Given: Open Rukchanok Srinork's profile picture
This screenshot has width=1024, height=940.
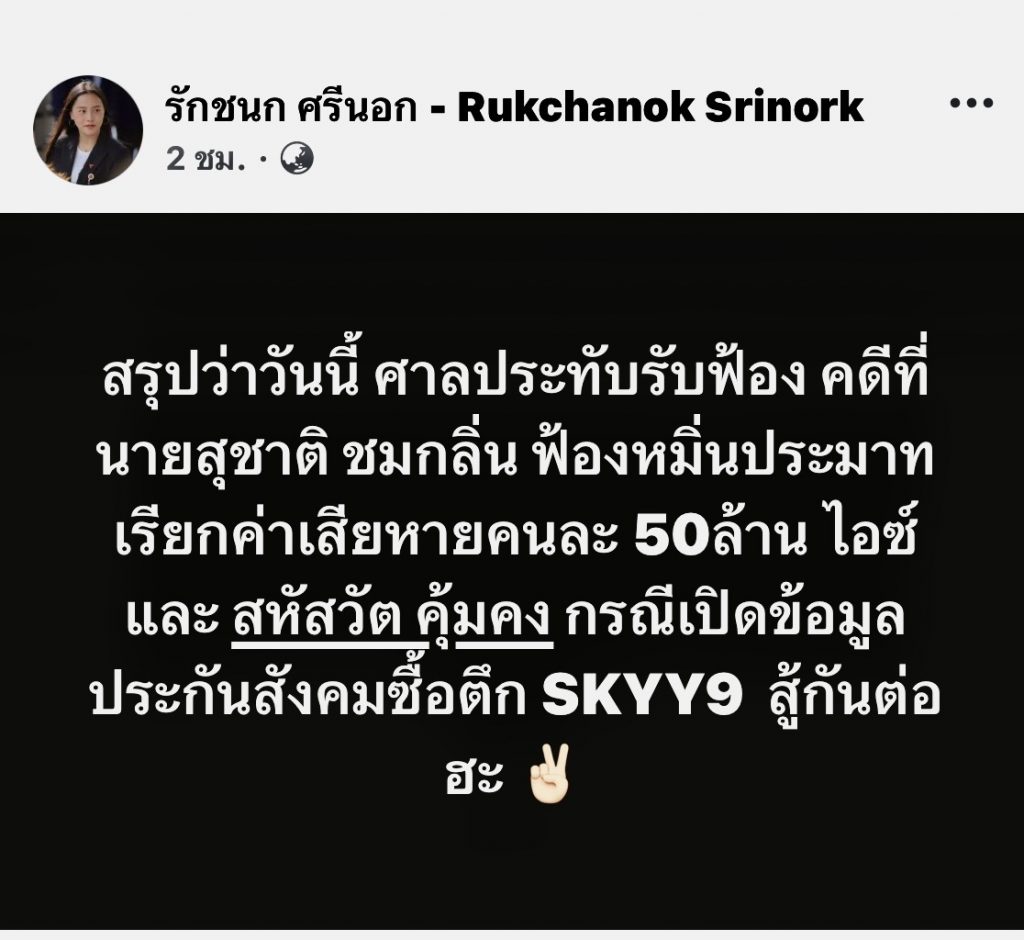Looking at the screenshot, I should click(88, 130).
